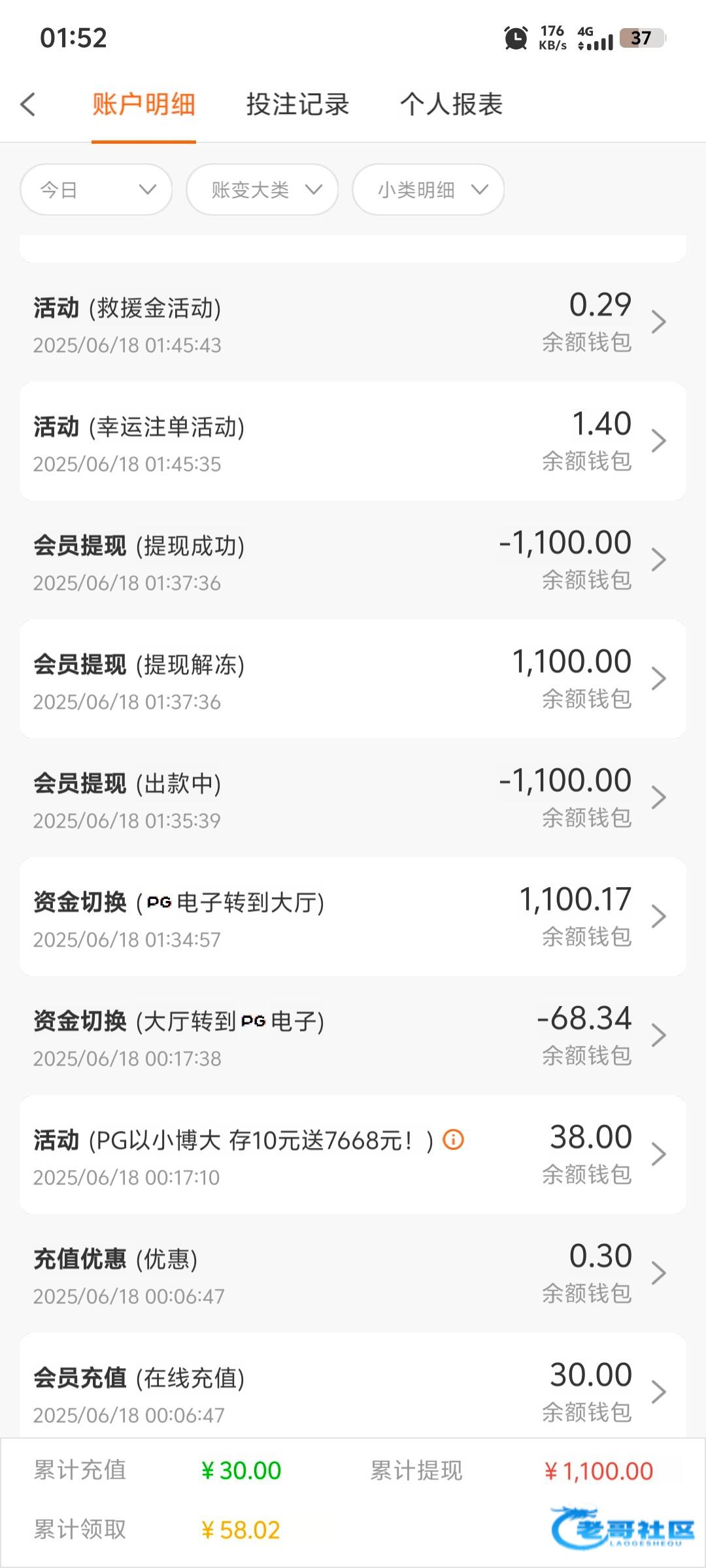This screenshot has width=706, height=1568.
Task: Open the PG电子转到大厅 transfer record
Action: (353, 917)
